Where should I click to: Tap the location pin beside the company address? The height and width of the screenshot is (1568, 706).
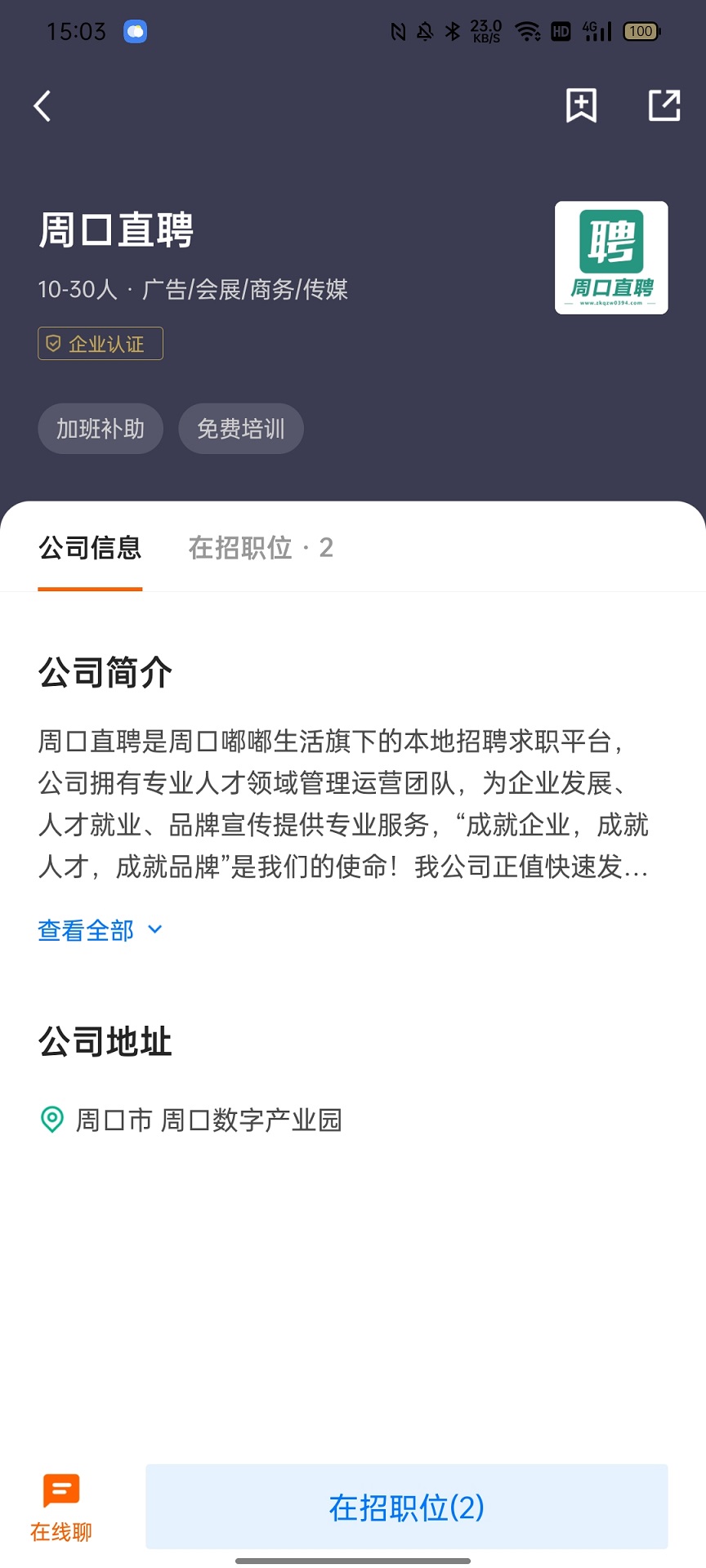pos(52,1120)
